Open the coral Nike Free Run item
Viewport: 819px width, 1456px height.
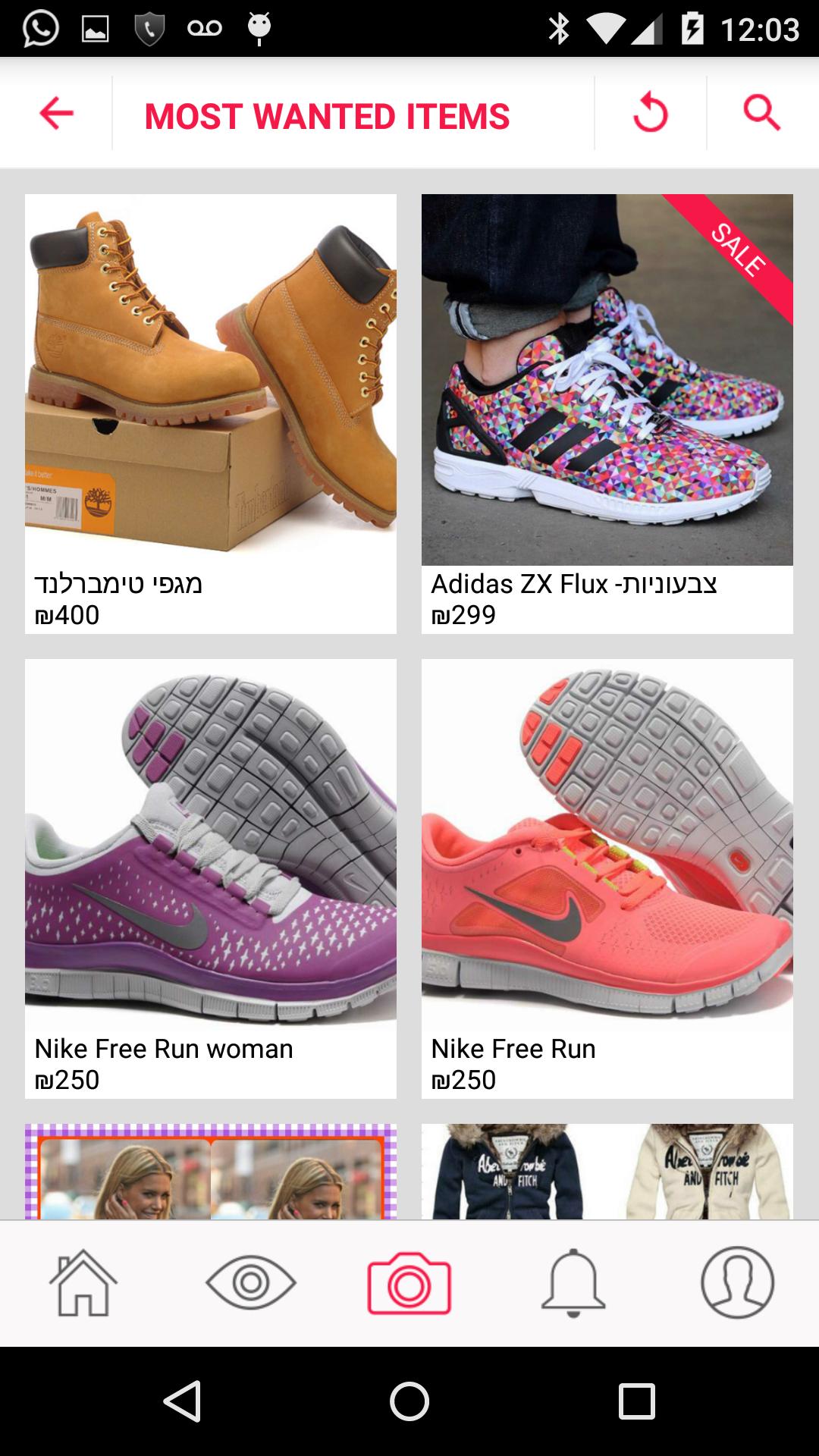607,878
